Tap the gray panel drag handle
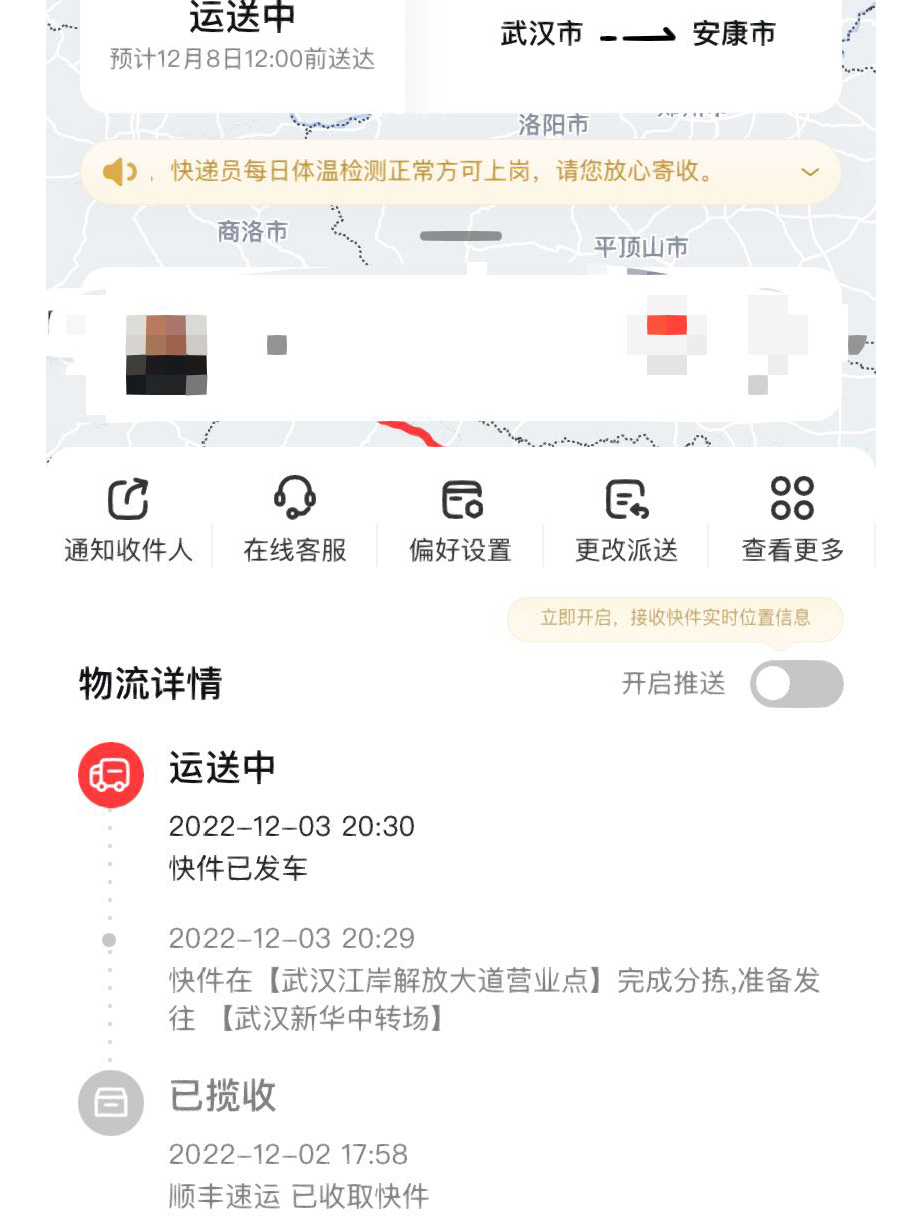 pos(461,236)
